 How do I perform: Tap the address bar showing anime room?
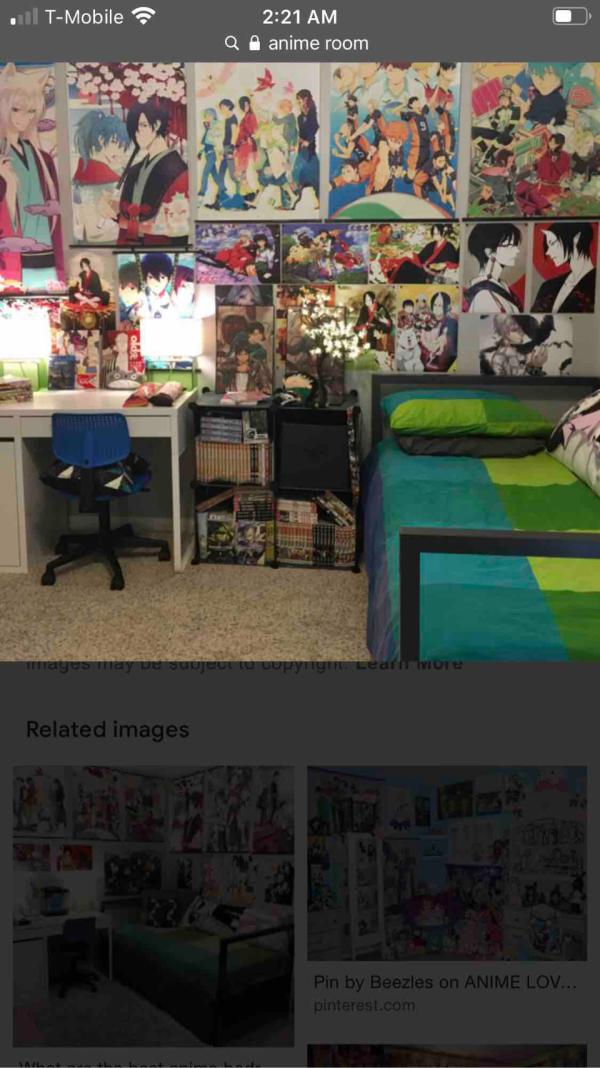tap(300, 43)
